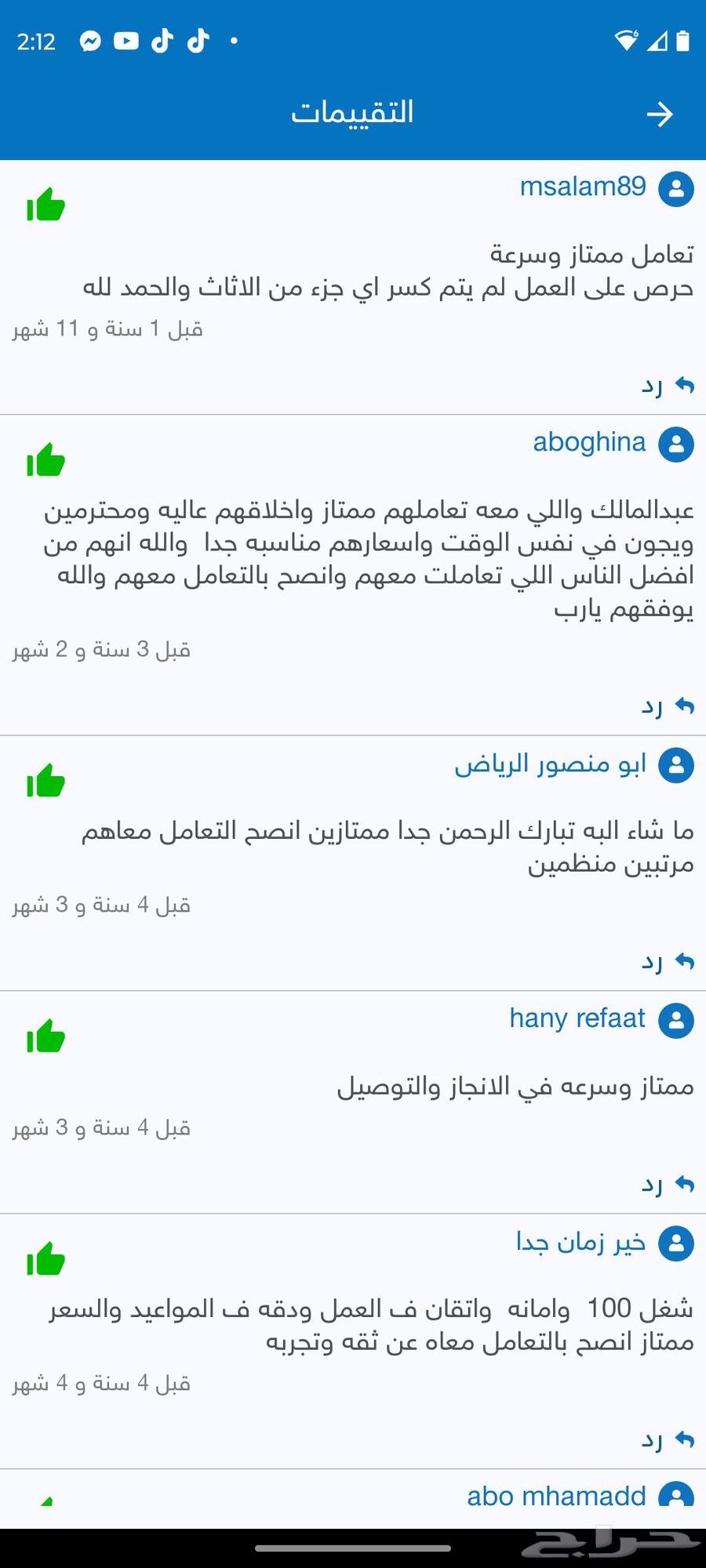Open aboghina's profile
This screenshot has width=706, height=1568.
click(589, 442)
